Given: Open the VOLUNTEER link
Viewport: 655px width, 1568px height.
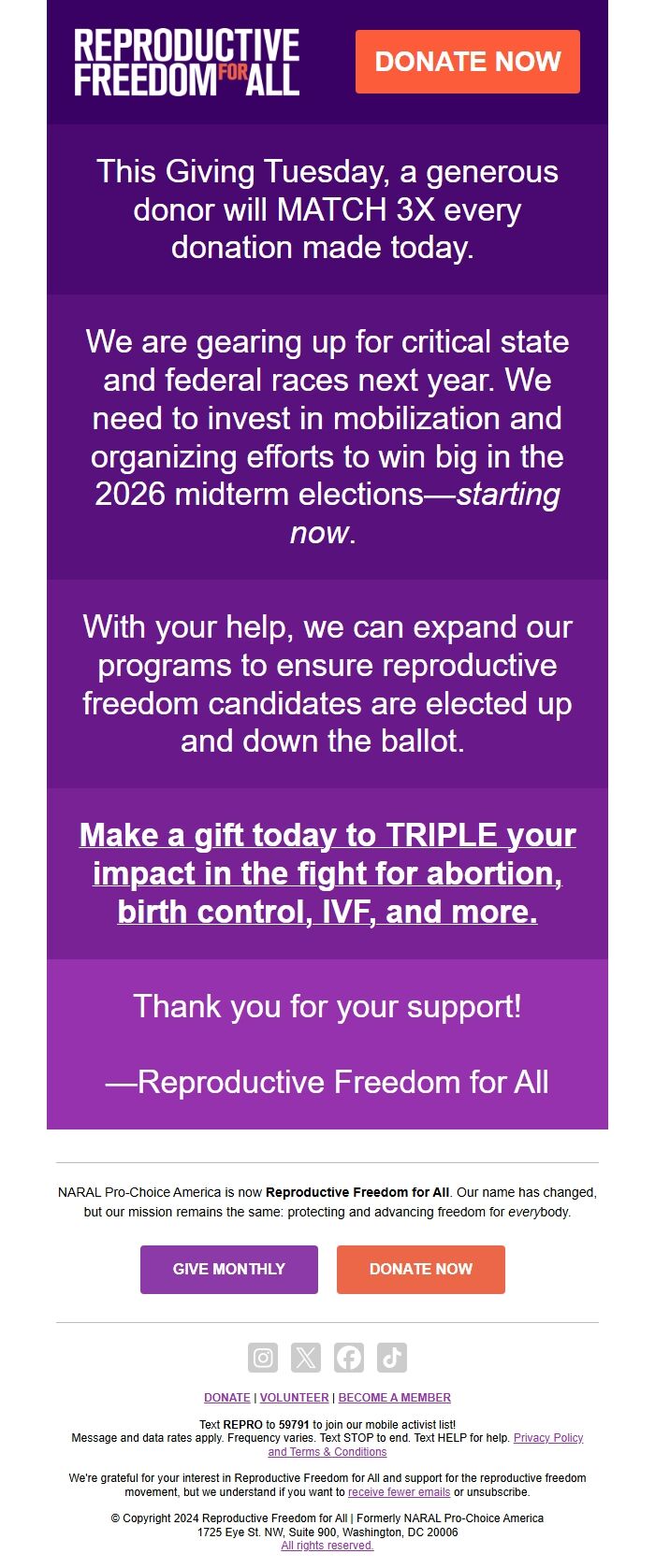Looking at the screenshot, I should point(295,1398).
